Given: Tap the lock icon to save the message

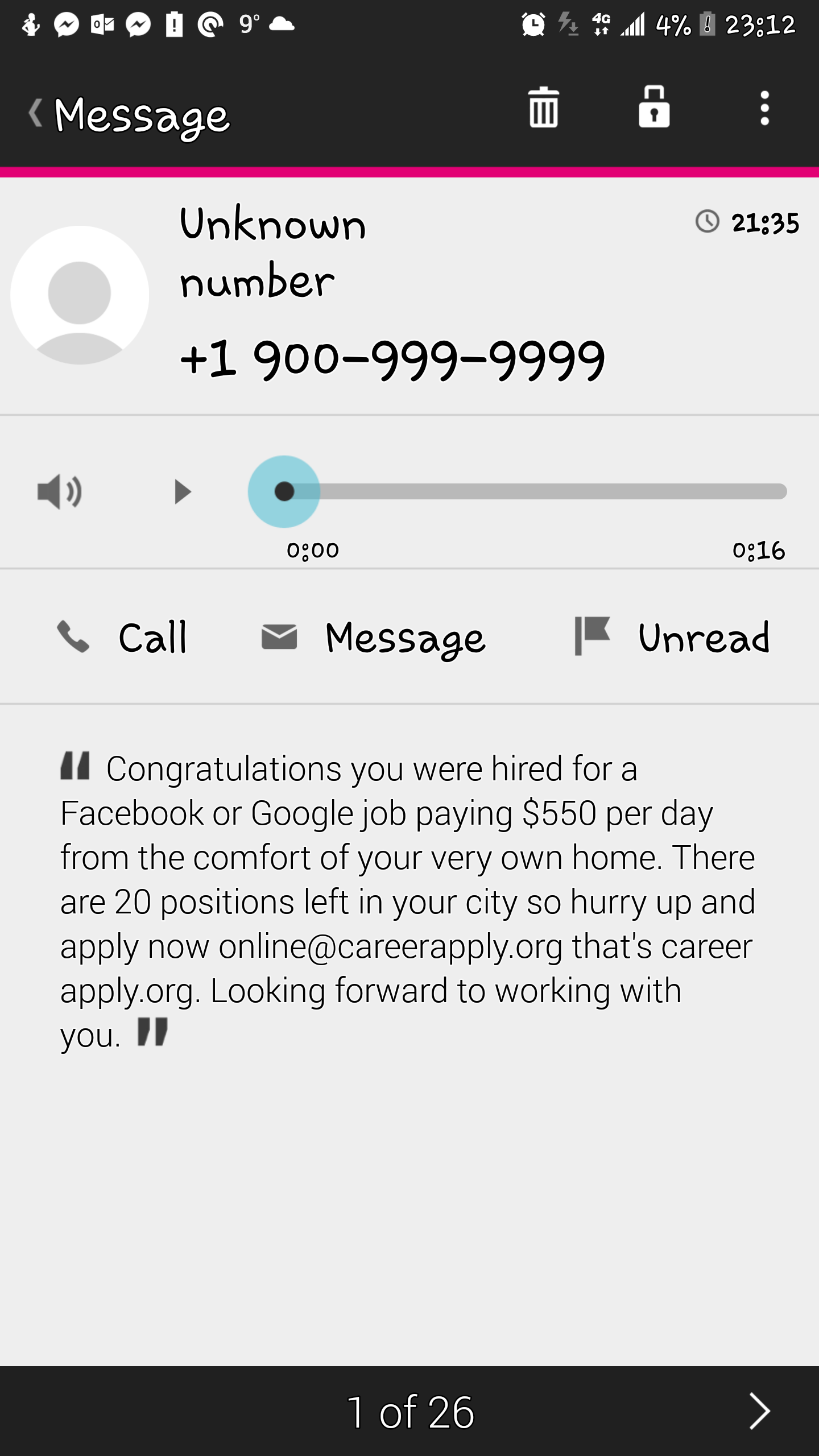Looking at the screenshot, I should click(654, 106).
